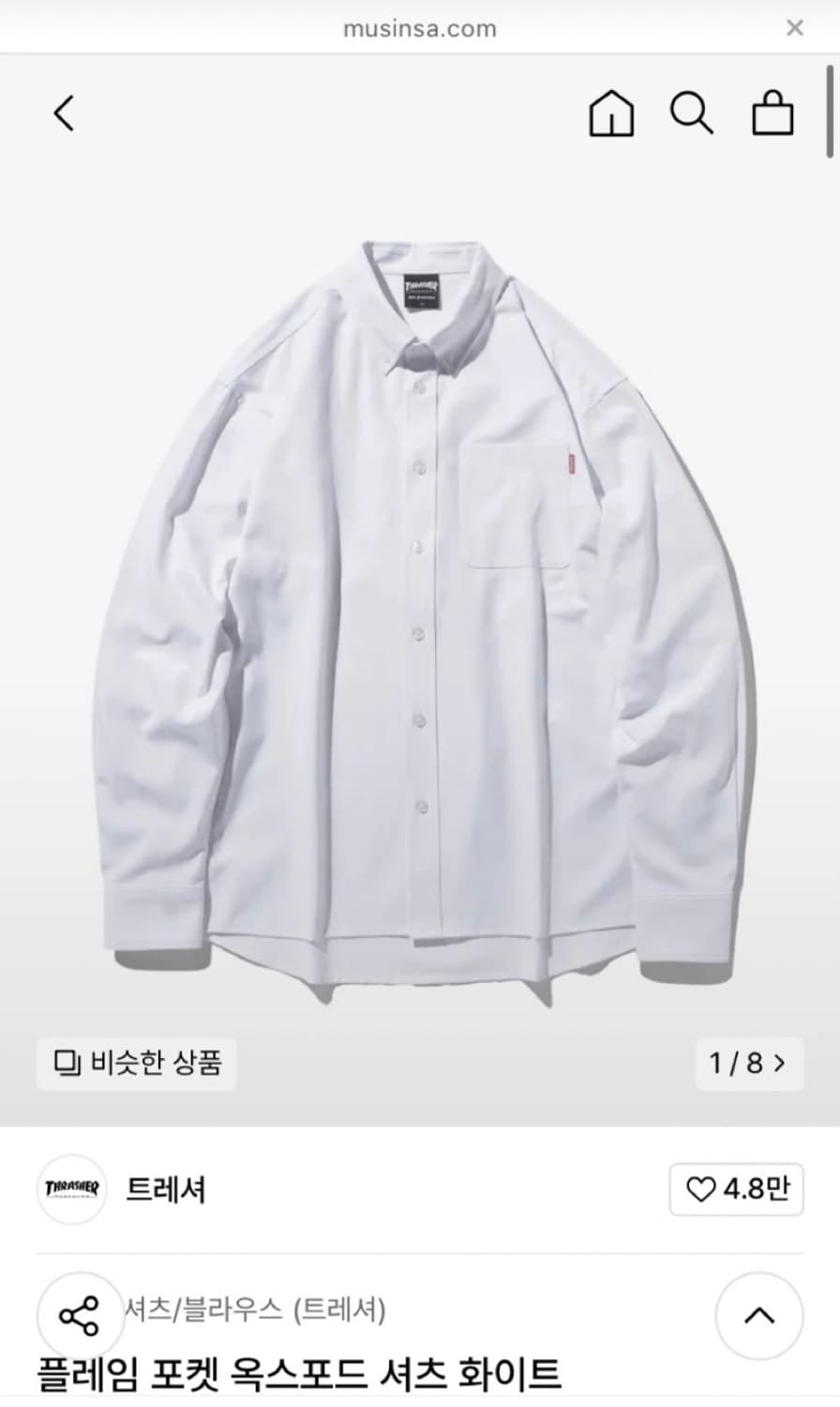
Task: Open the shopping bag
Action: point(772,113)
